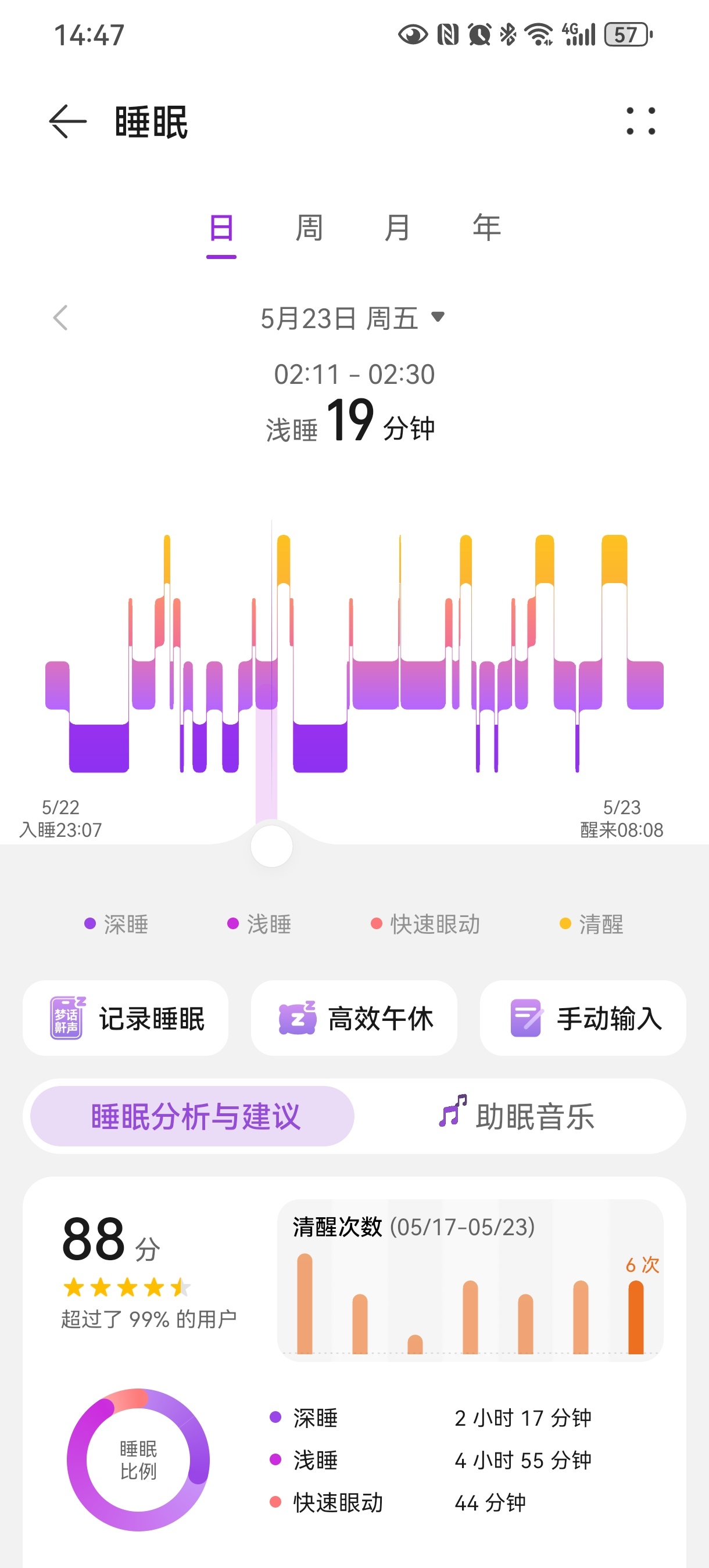Go to the previous day's sleep data
709x1568 pixels.
(60, 318)
